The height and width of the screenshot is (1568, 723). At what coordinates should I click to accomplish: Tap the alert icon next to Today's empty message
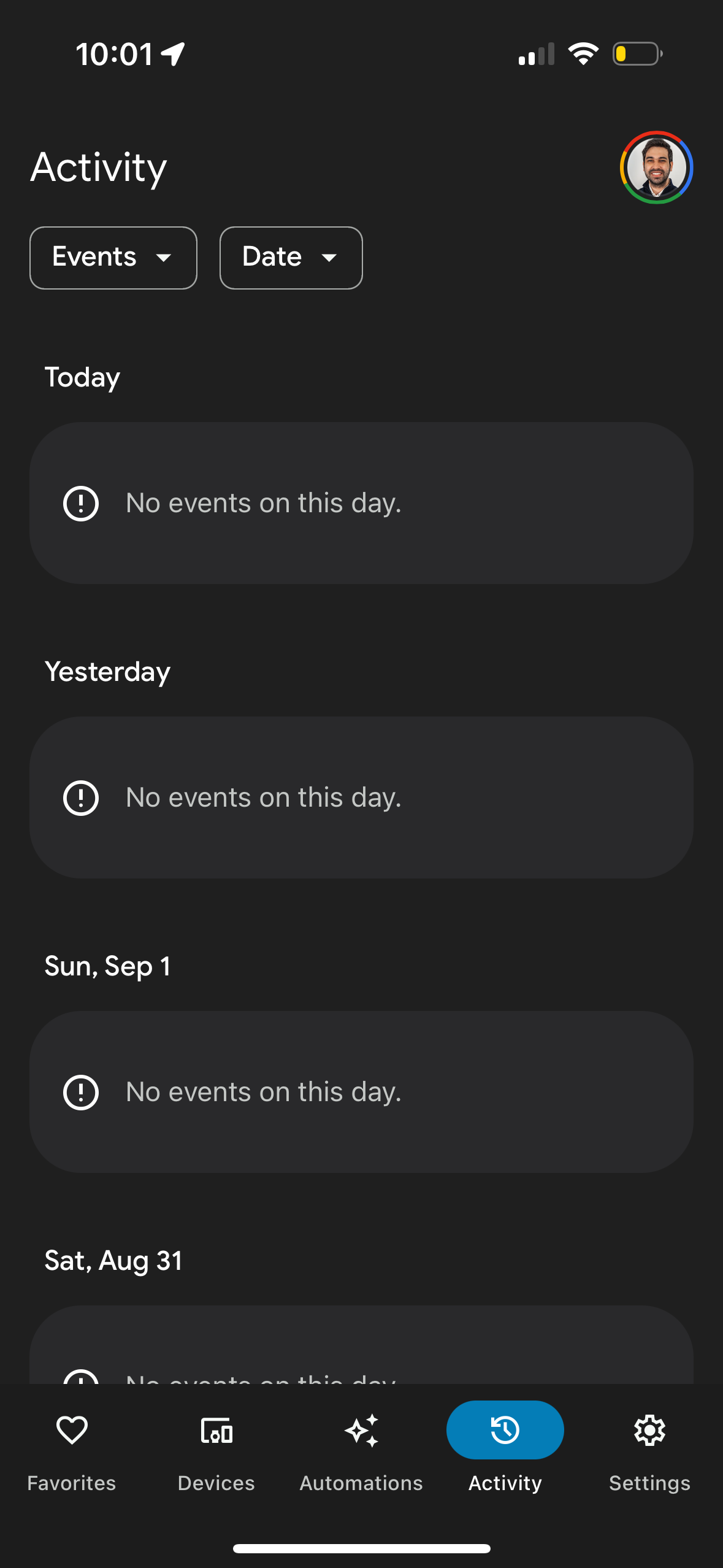coord(82,503)
